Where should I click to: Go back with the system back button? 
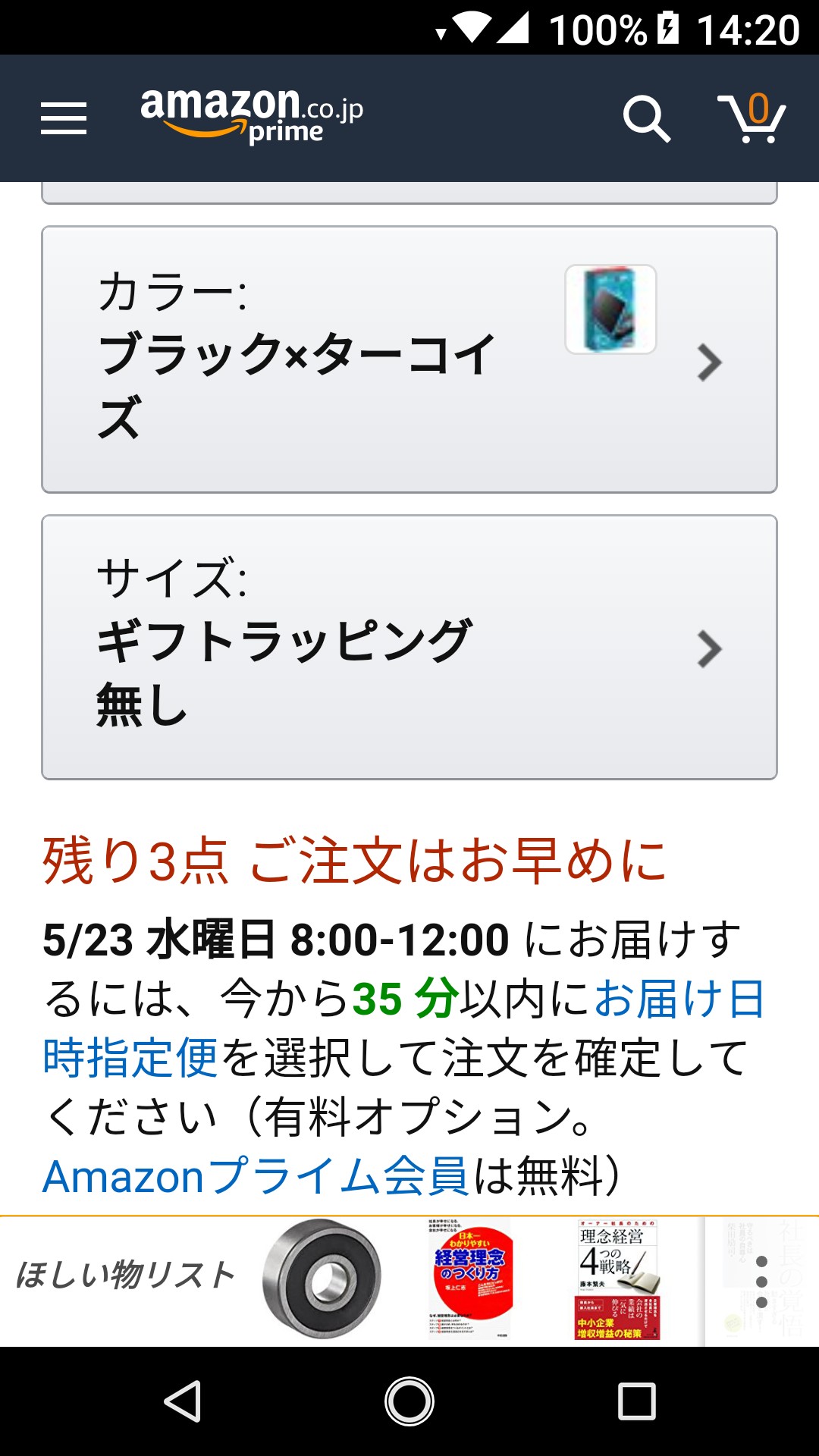tap(183, 1401)
